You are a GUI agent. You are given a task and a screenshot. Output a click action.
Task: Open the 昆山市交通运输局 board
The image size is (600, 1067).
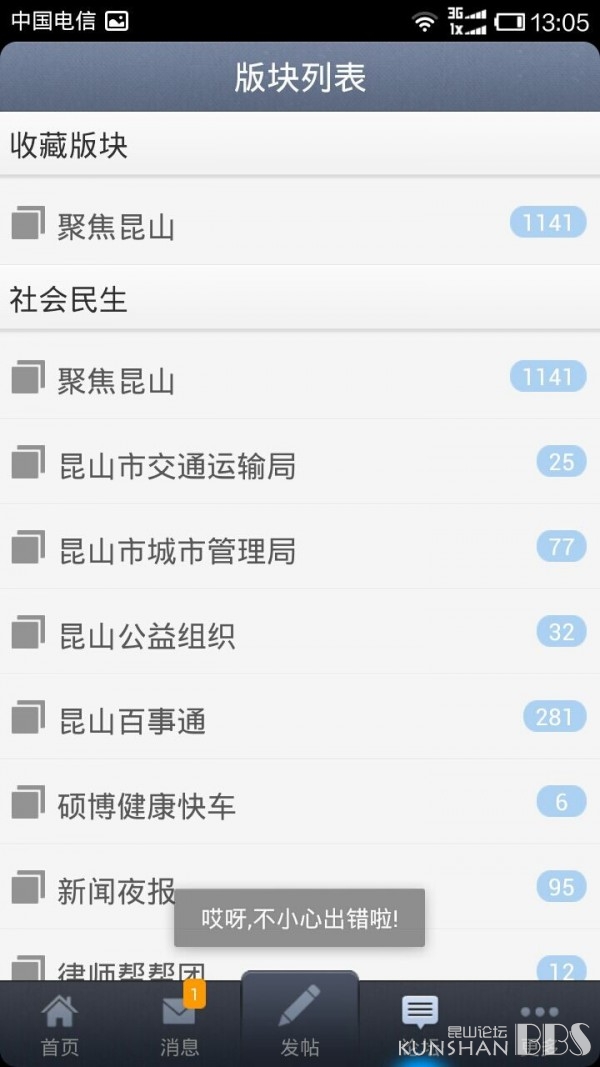pos(300,462)
